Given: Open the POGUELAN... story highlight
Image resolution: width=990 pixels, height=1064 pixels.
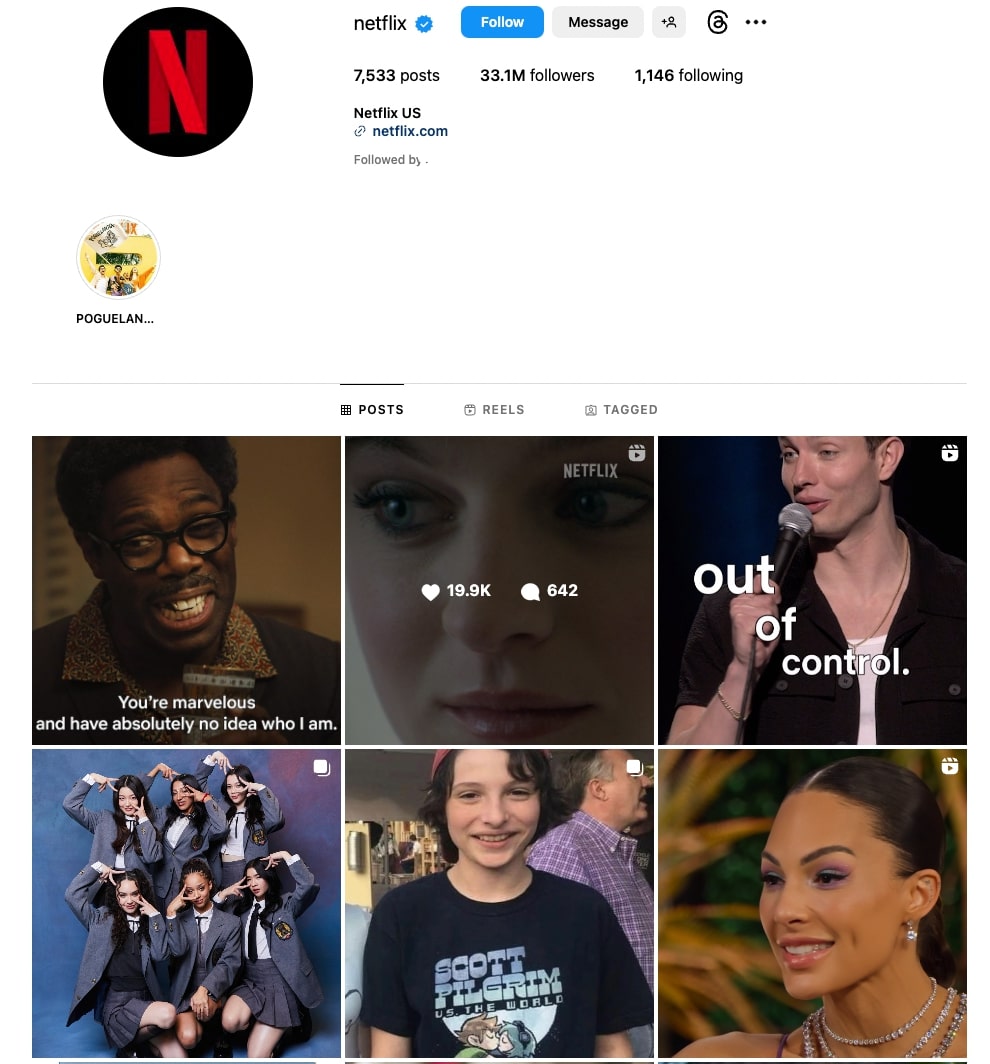Looking at the screenshot, I should (x=118, y=258).
